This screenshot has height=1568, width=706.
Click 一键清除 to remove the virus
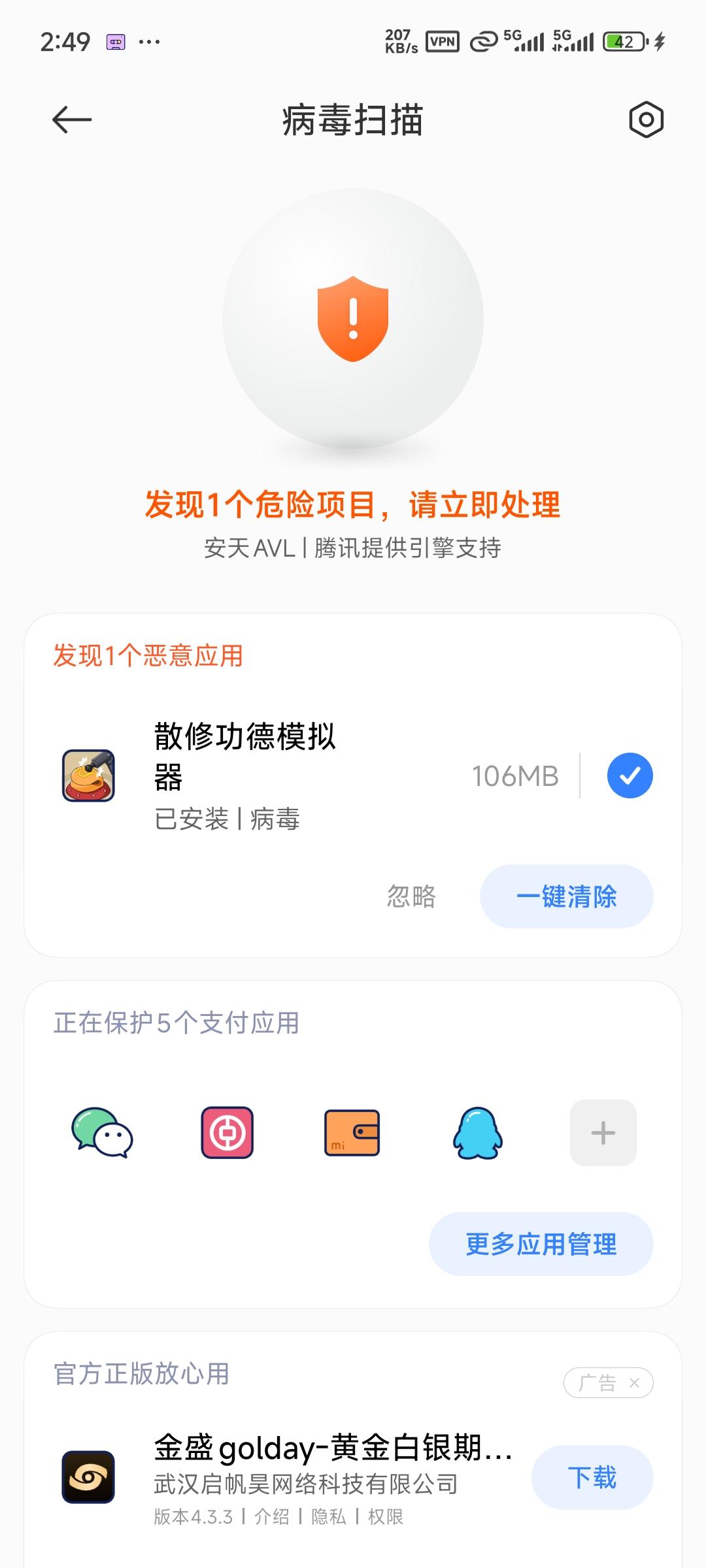(566, 898)
